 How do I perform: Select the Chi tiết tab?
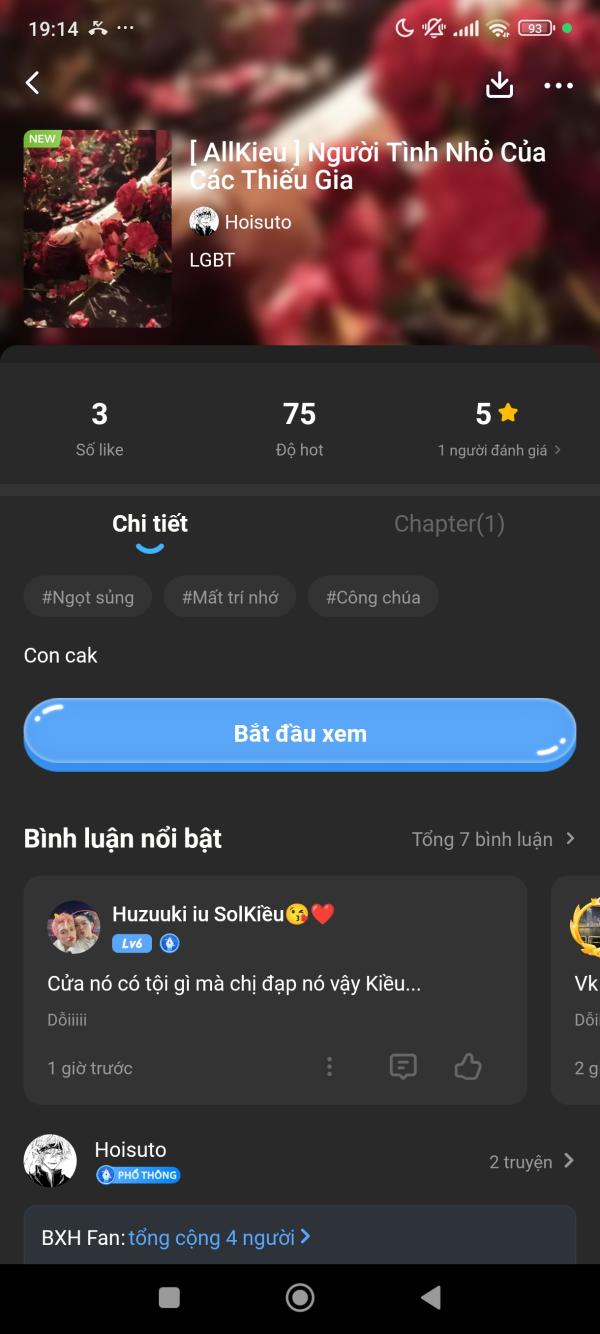pos(150,524)
